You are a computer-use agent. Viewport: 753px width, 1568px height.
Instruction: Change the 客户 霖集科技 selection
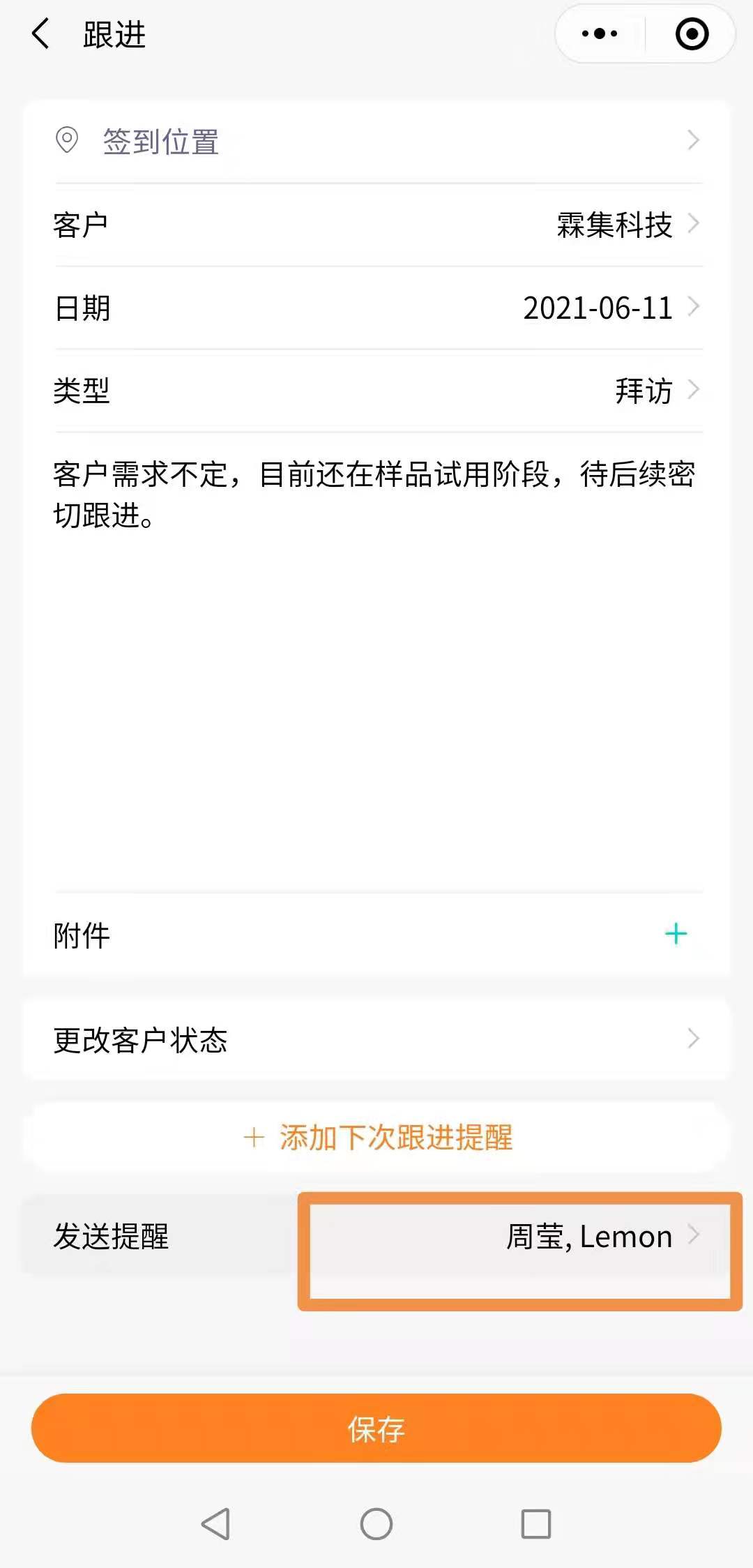point(614,225)
